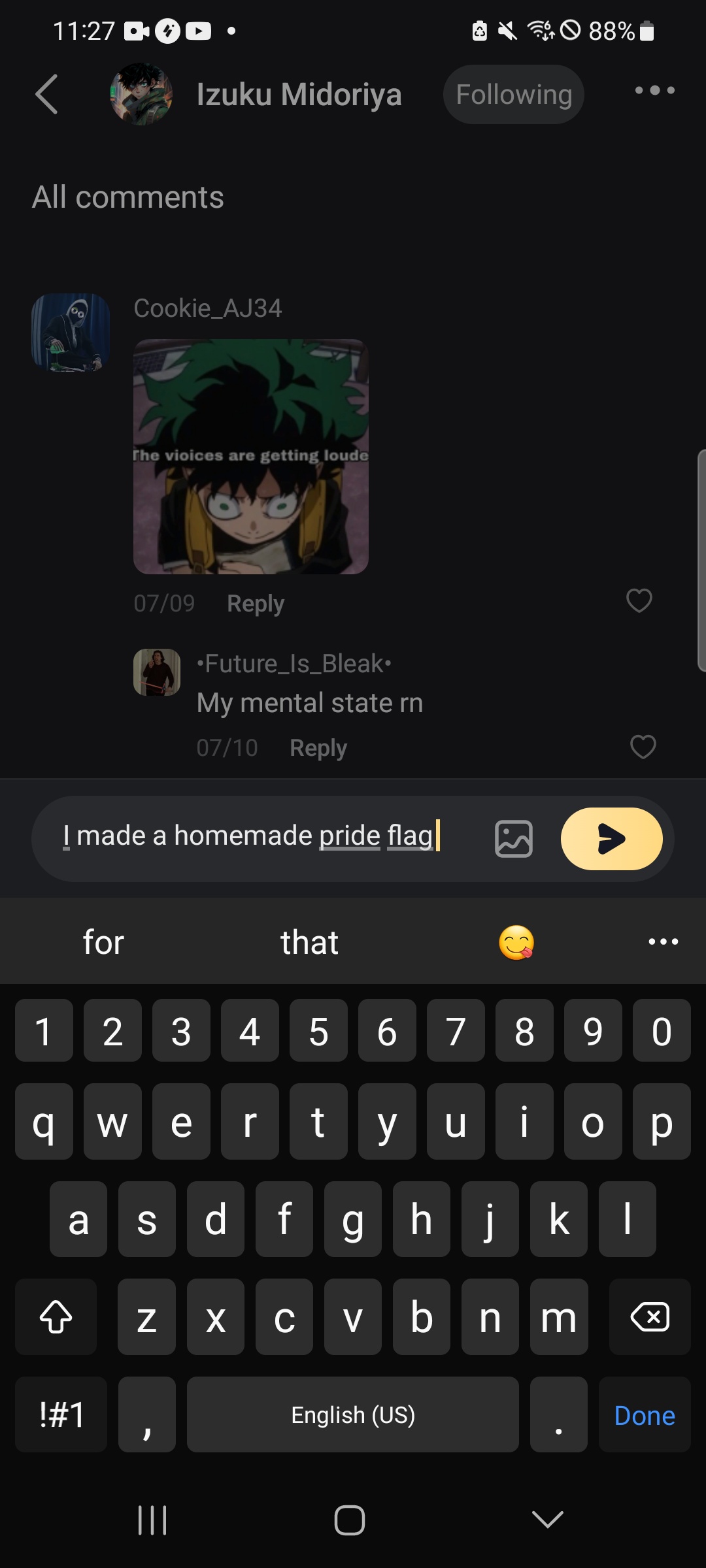Insert the suggested word "for"

(x=103, y=942)
